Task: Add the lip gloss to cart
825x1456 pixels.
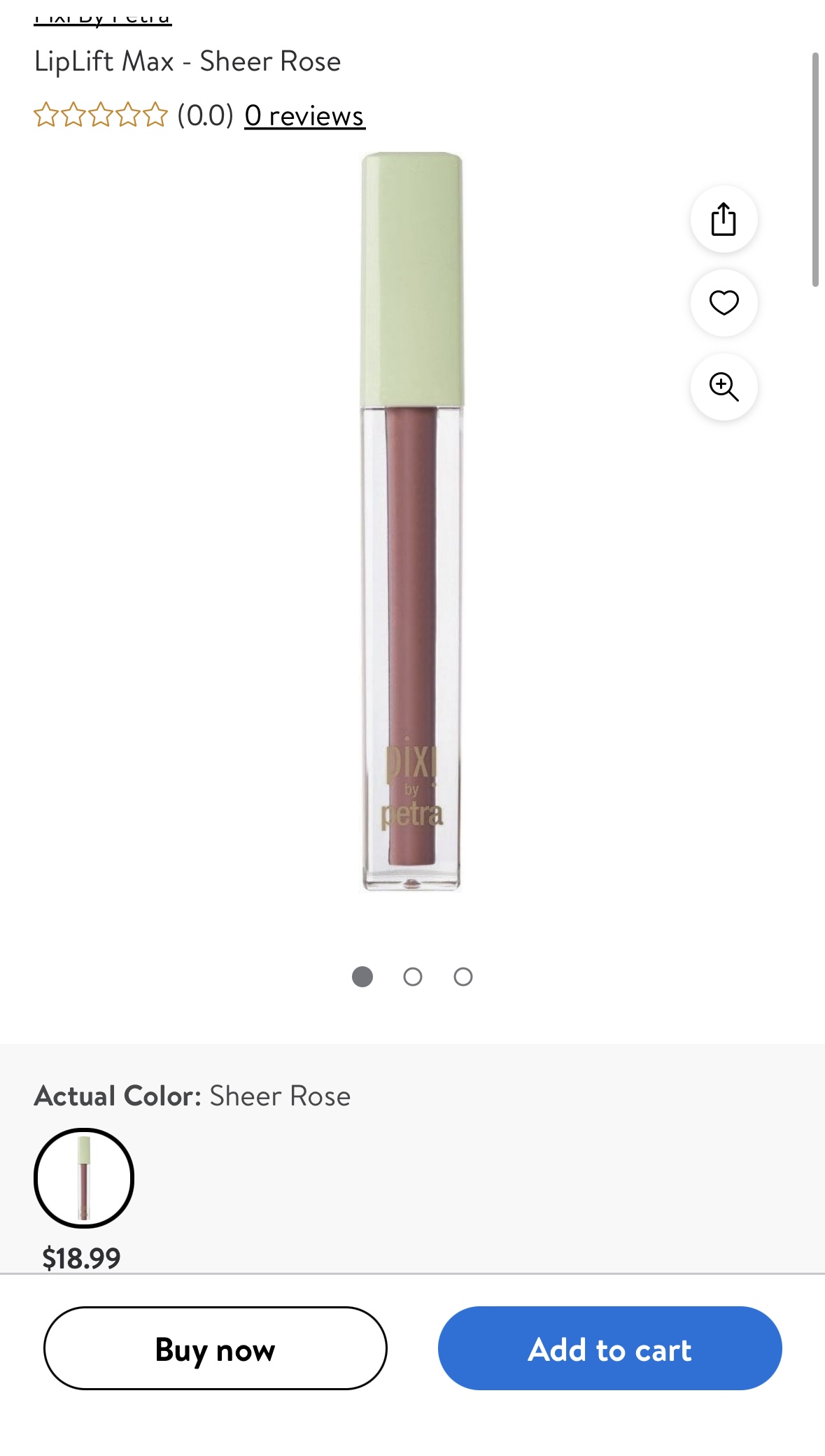Action: [x=609, y=1348]
